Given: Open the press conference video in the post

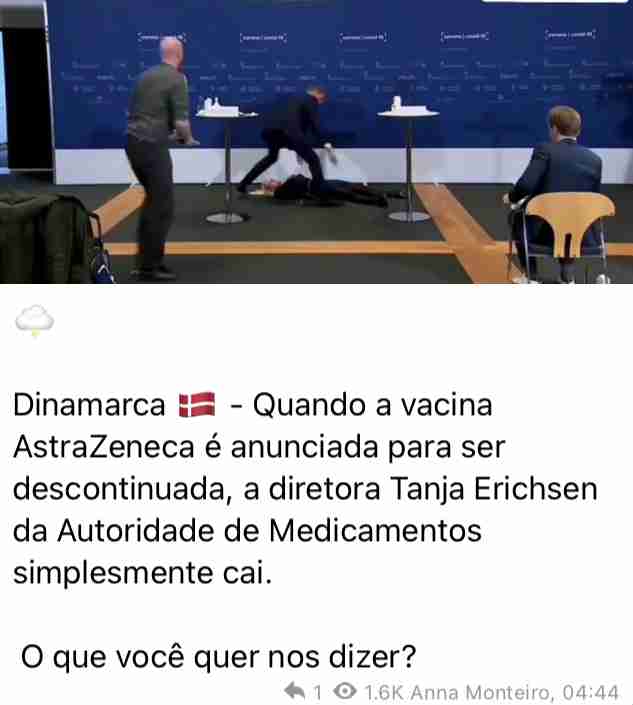Looking at the screenshot, I should tap(316, 142).
